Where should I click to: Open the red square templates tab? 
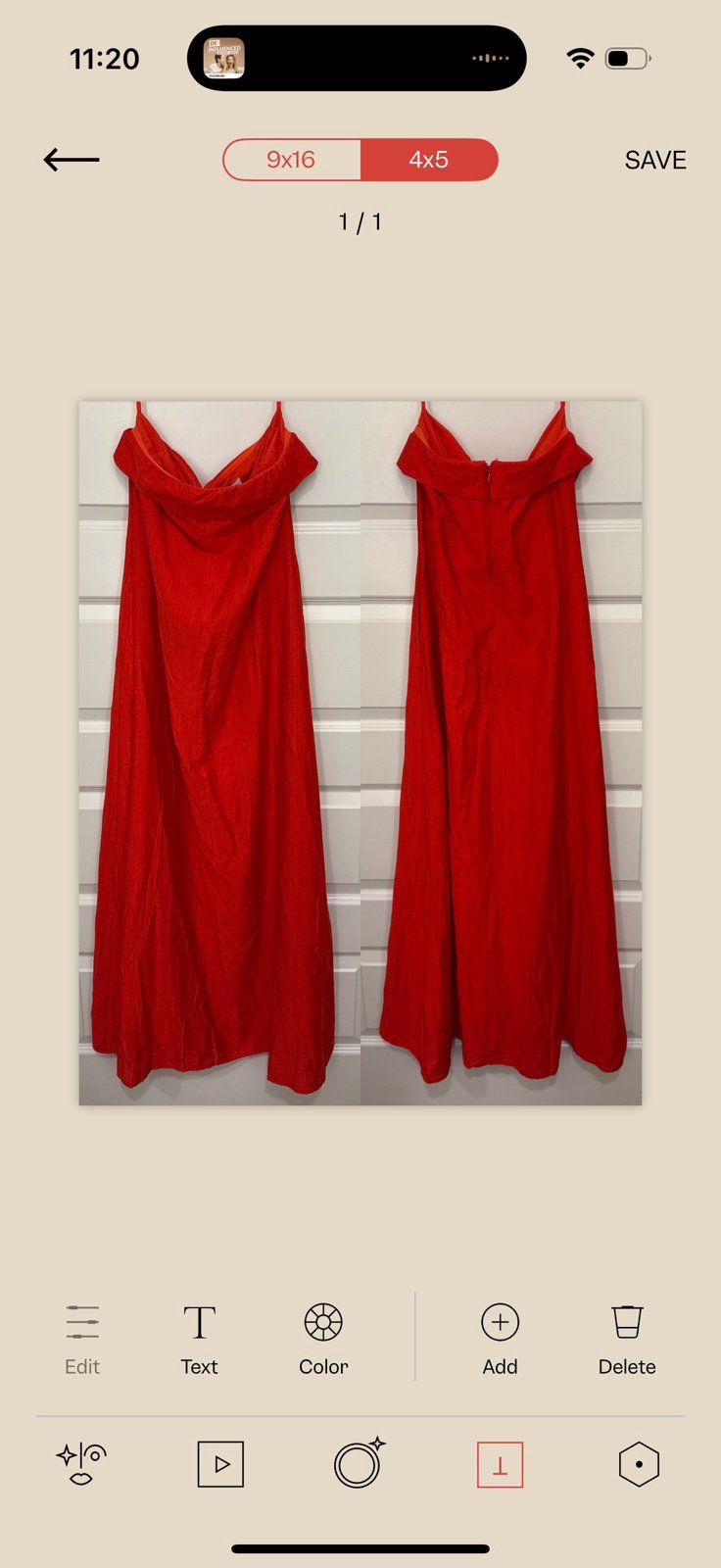pos(500,1464)
